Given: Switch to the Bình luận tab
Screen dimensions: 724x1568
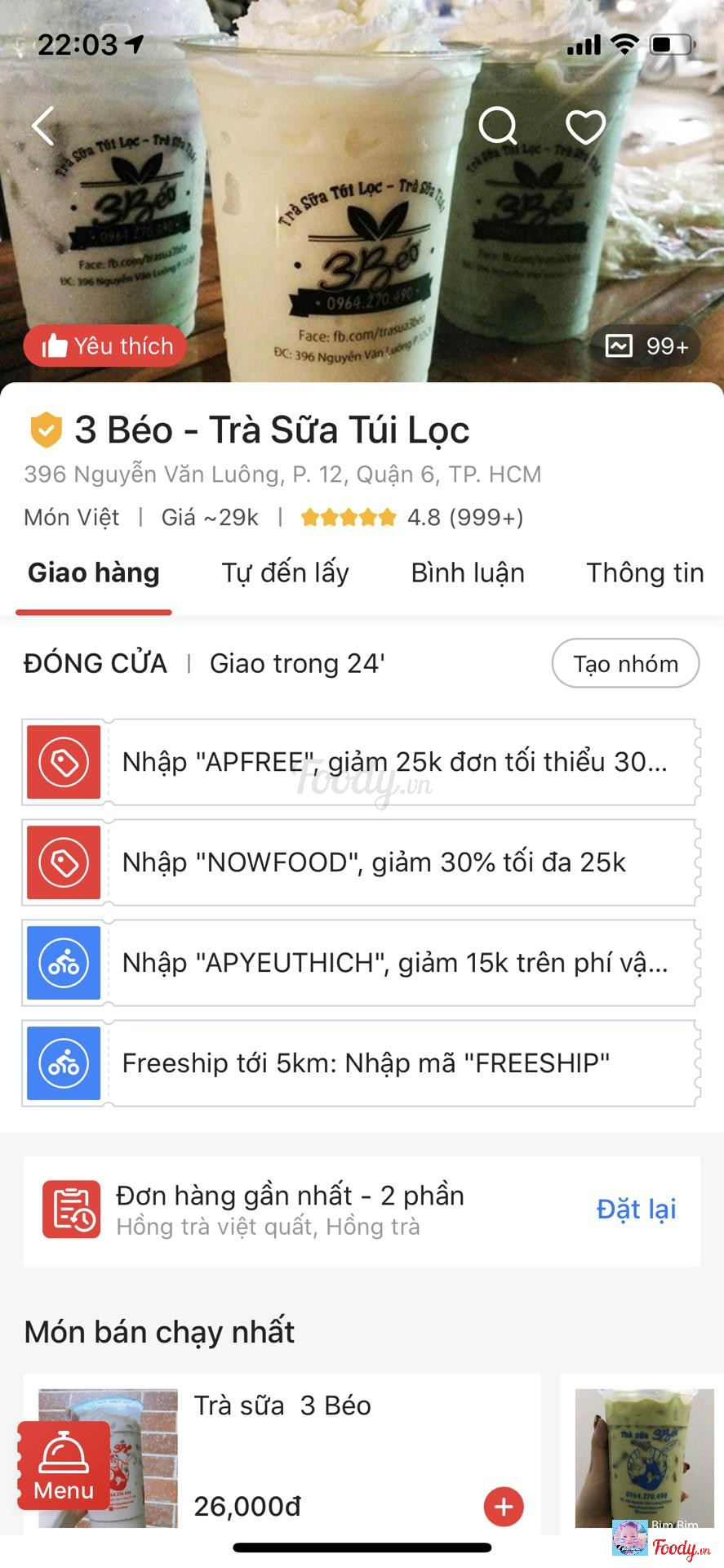Looking at the screenshot, I should click(468, 573).
